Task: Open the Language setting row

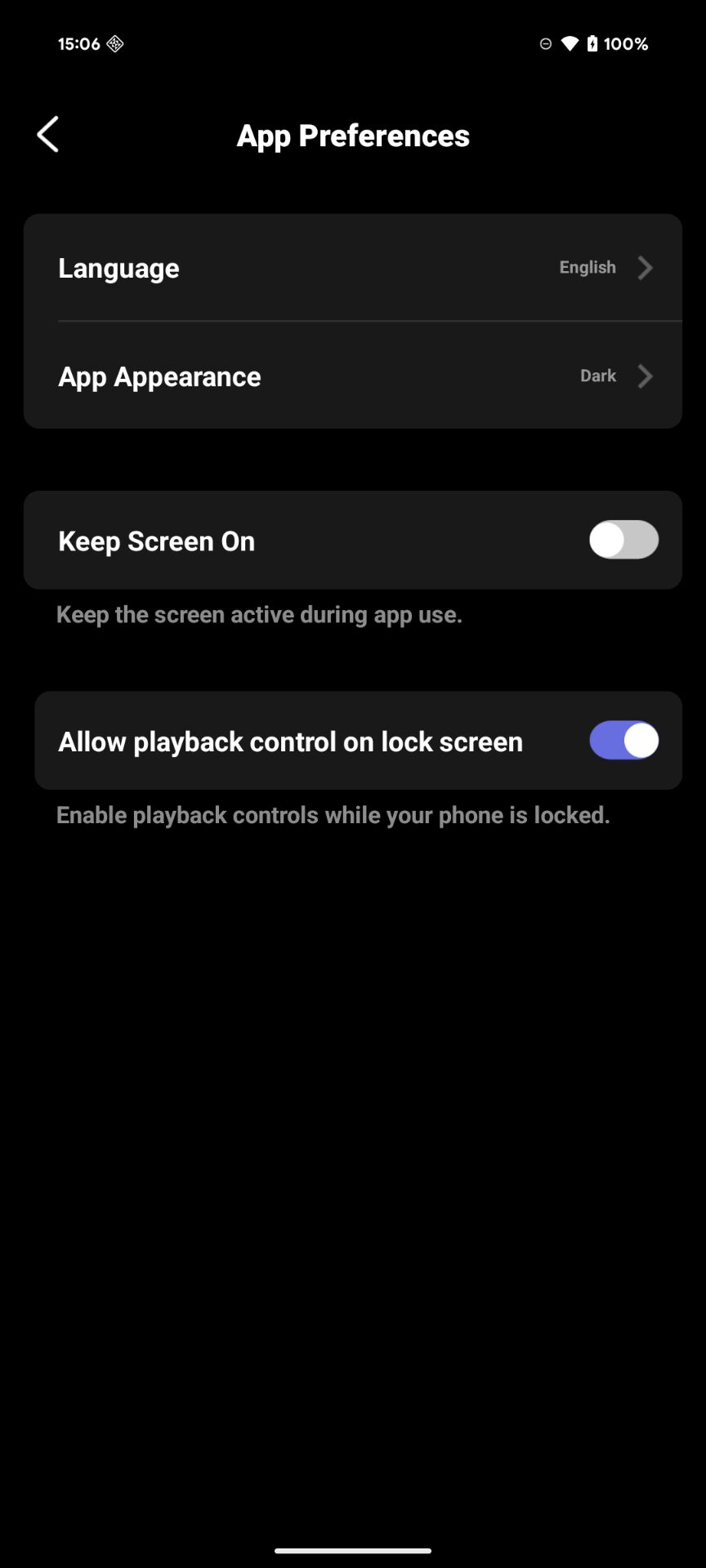Action: pos(353,268)
